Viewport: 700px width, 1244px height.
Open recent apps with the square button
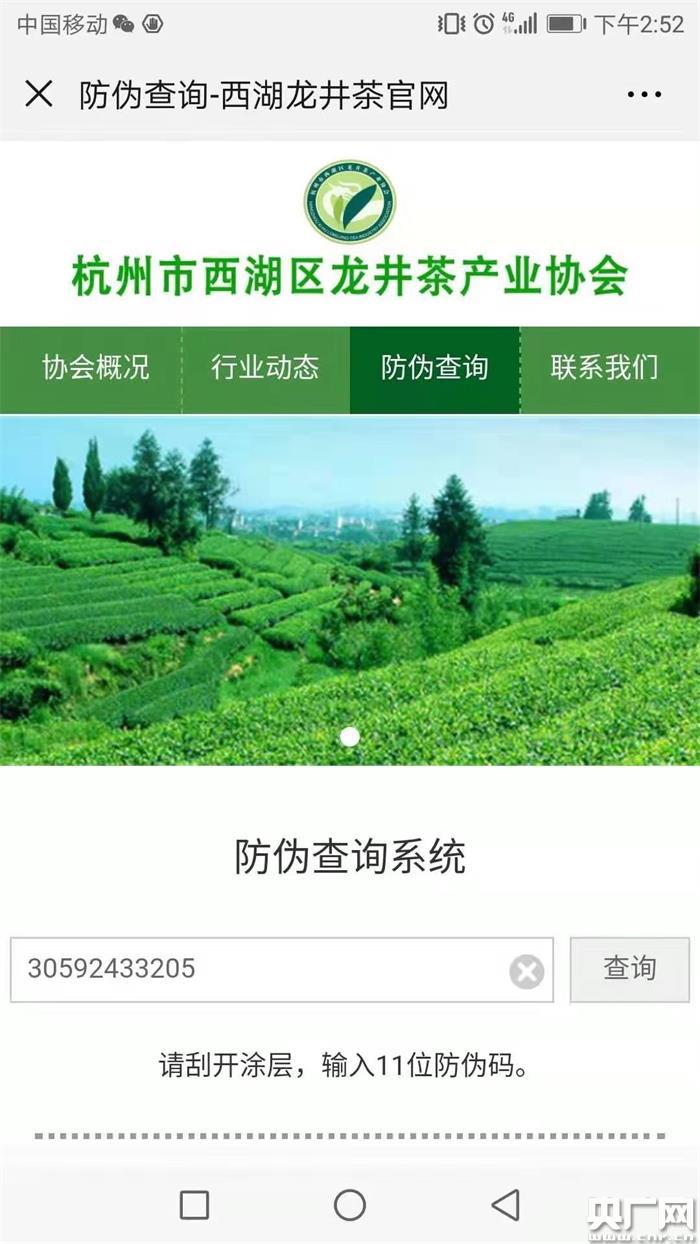coord(194,1205)
